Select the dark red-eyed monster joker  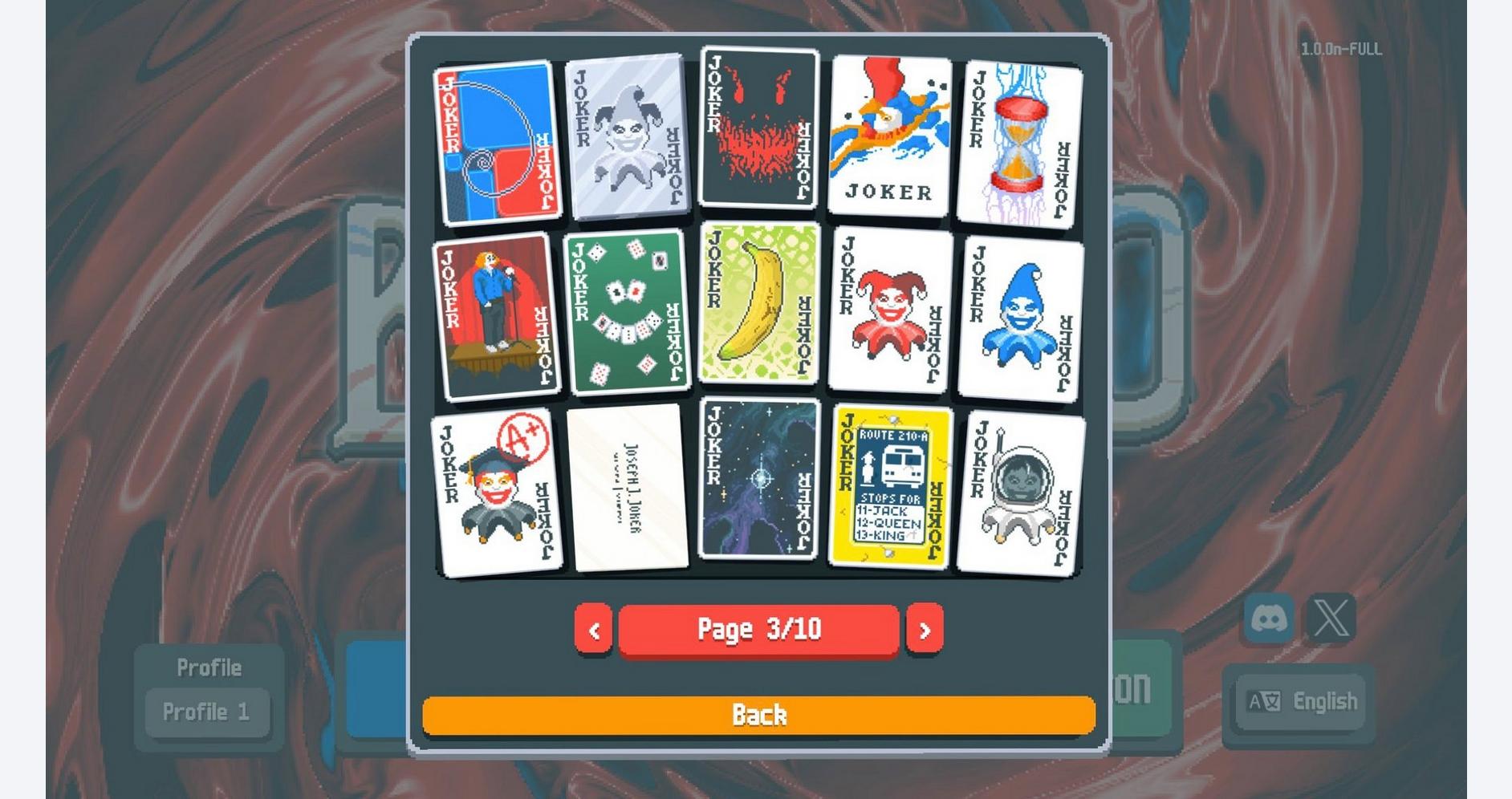click(759, 128)
